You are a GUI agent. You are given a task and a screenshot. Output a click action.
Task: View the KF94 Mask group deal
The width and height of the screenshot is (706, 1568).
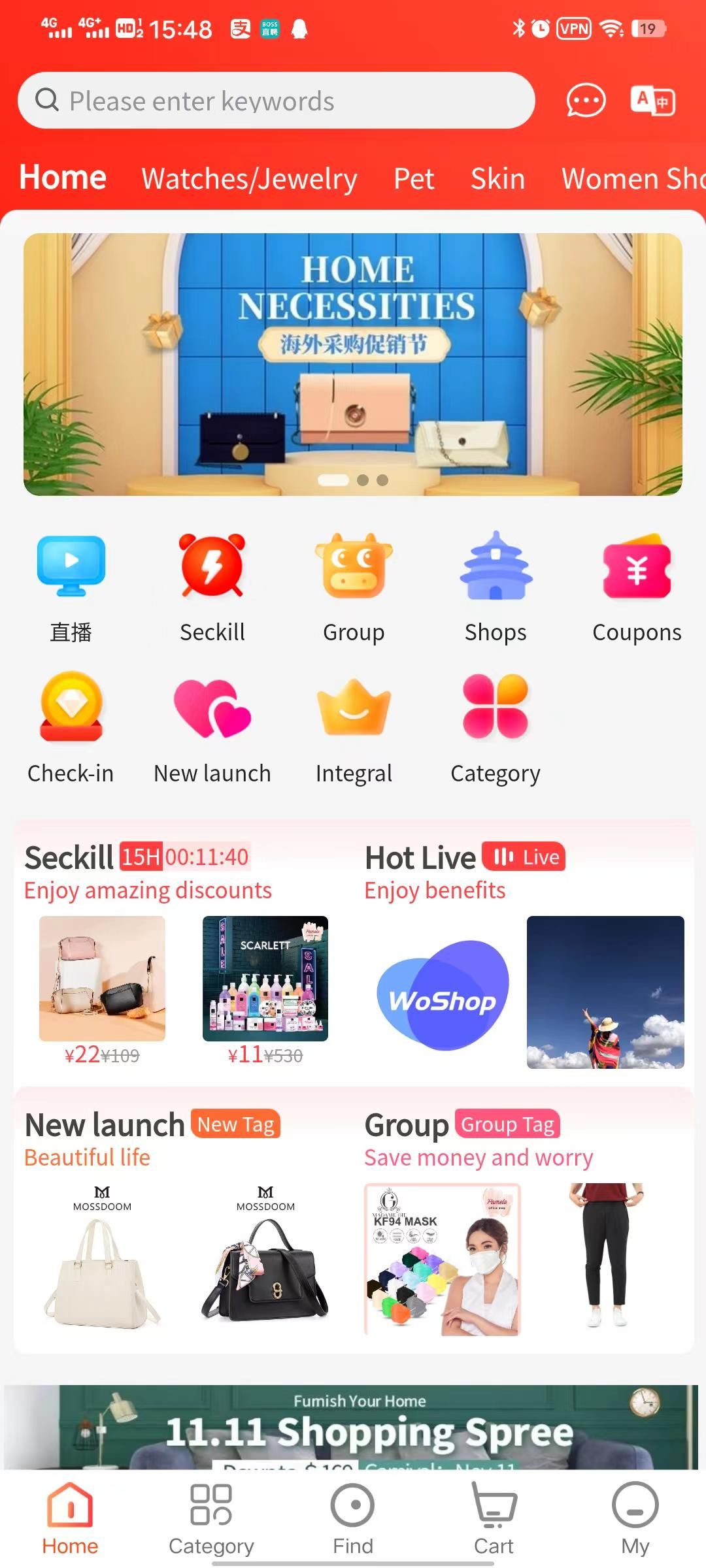coord(442,1259)
